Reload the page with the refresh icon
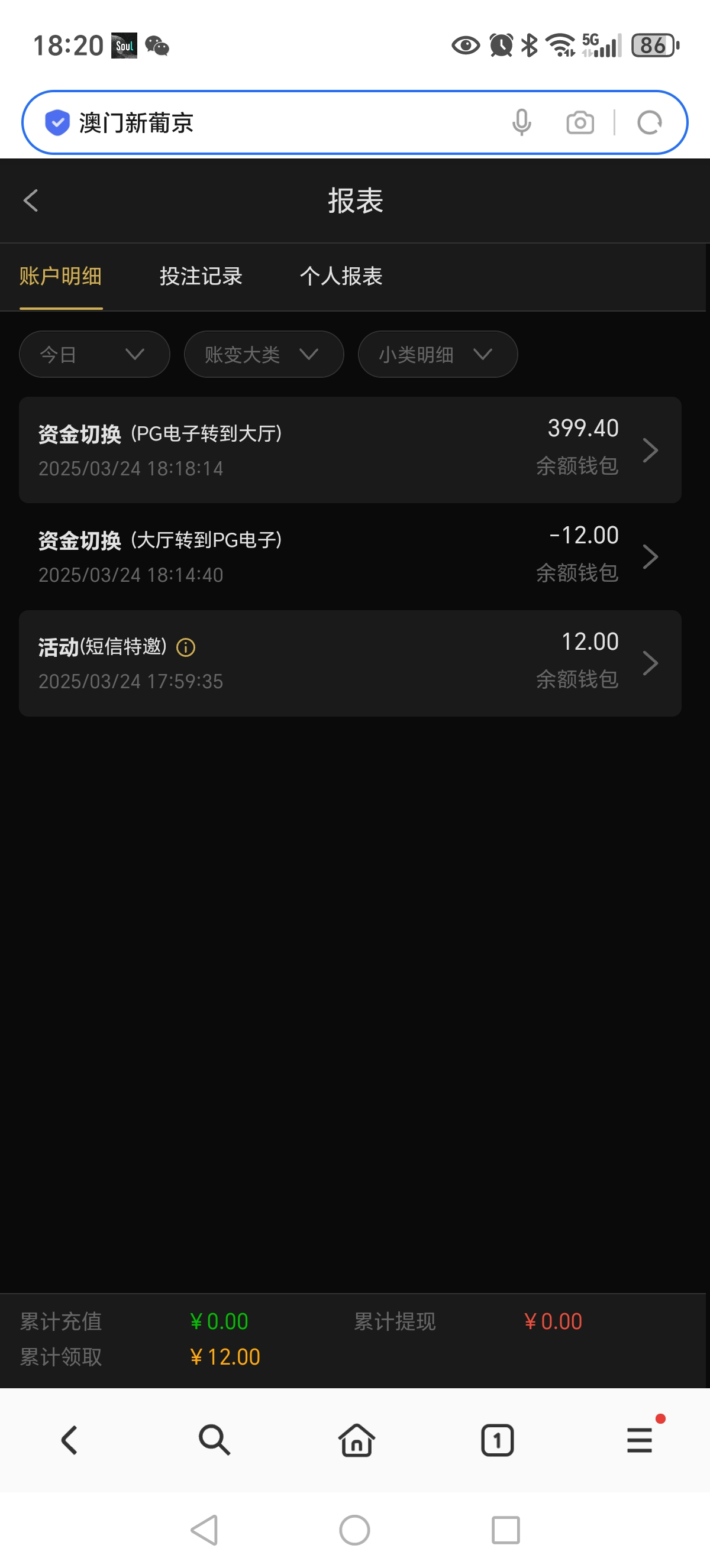The width and height of the screenshot is (710, 1568). (x=649, y=123)
